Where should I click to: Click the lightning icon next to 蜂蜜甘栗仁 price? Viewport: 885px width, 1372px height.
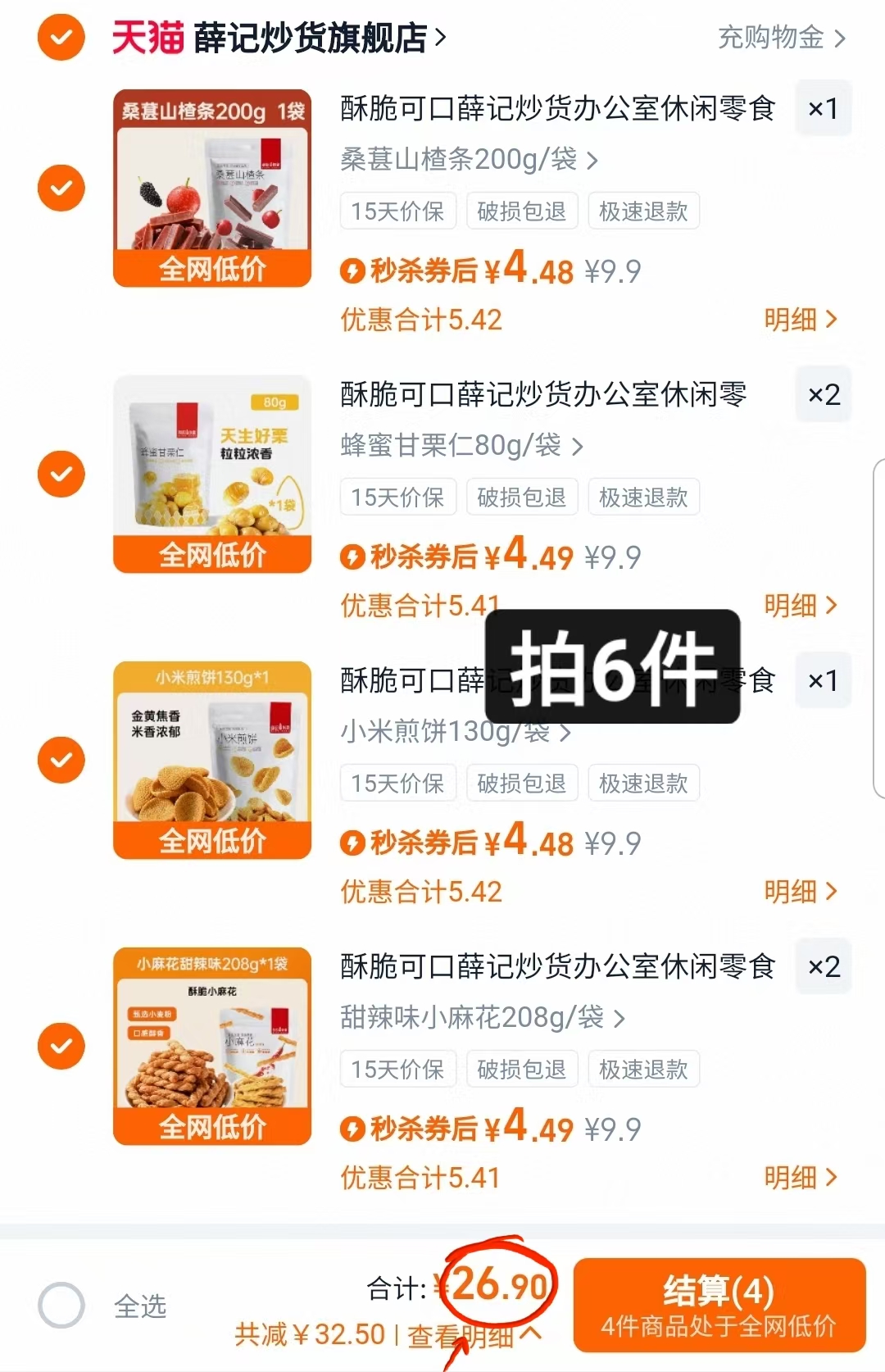point(354,557)
